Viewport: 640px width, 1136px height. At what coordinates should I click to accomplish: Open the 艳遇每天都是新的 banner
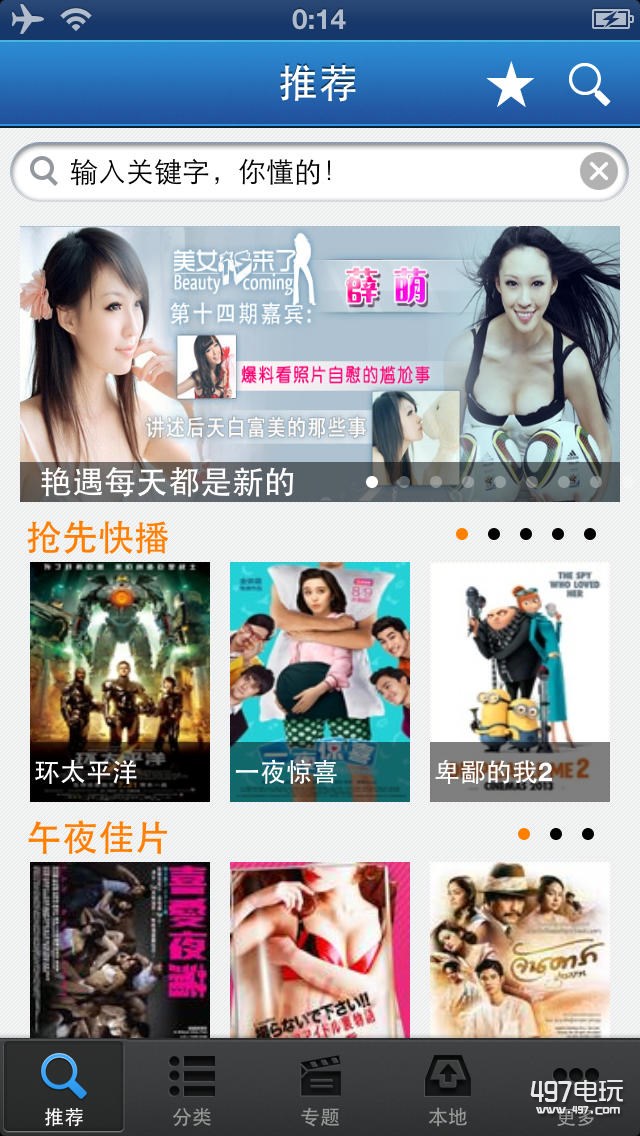click(320, 364)
